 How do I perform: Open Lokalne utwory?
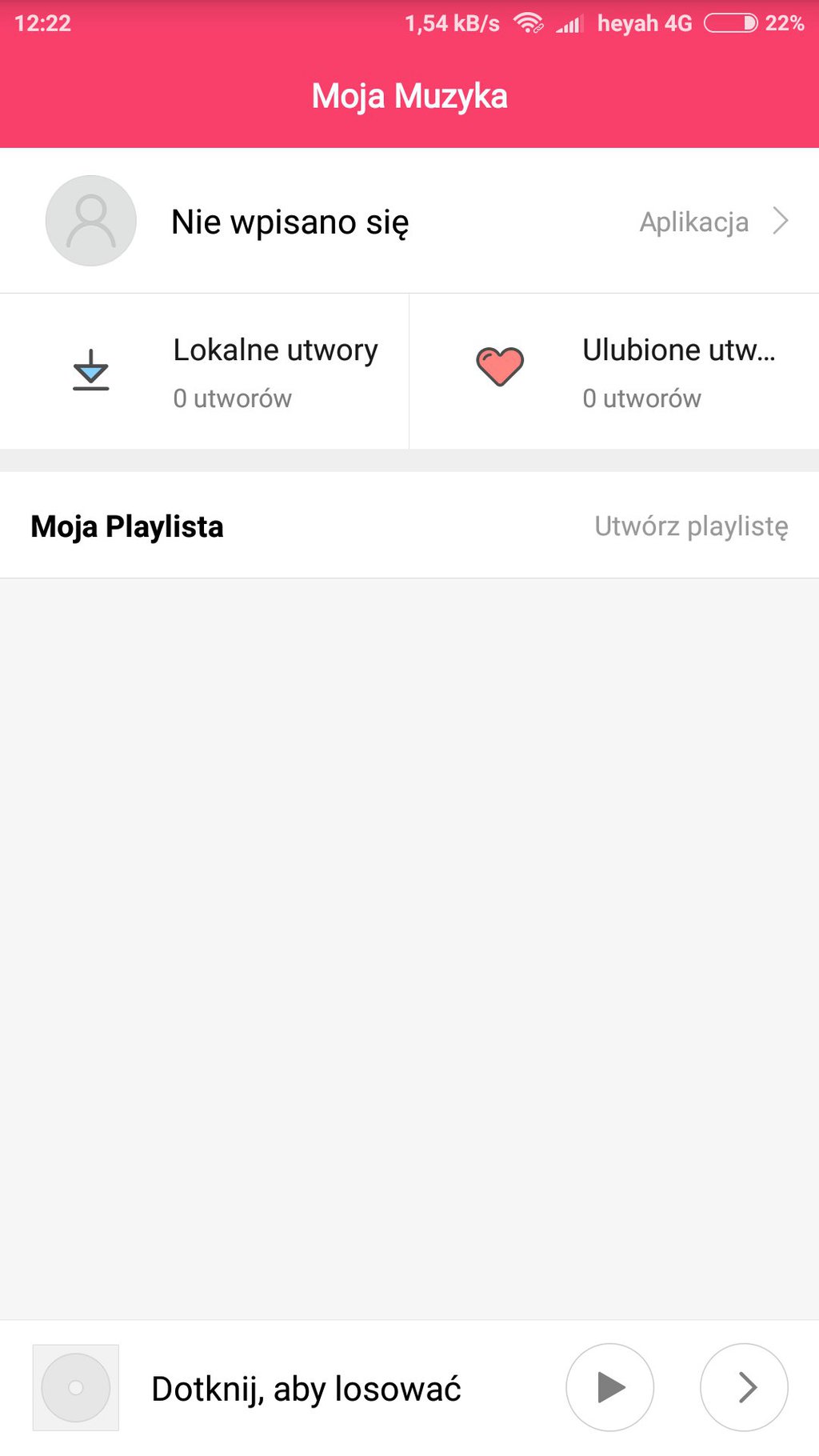[204, 371]
